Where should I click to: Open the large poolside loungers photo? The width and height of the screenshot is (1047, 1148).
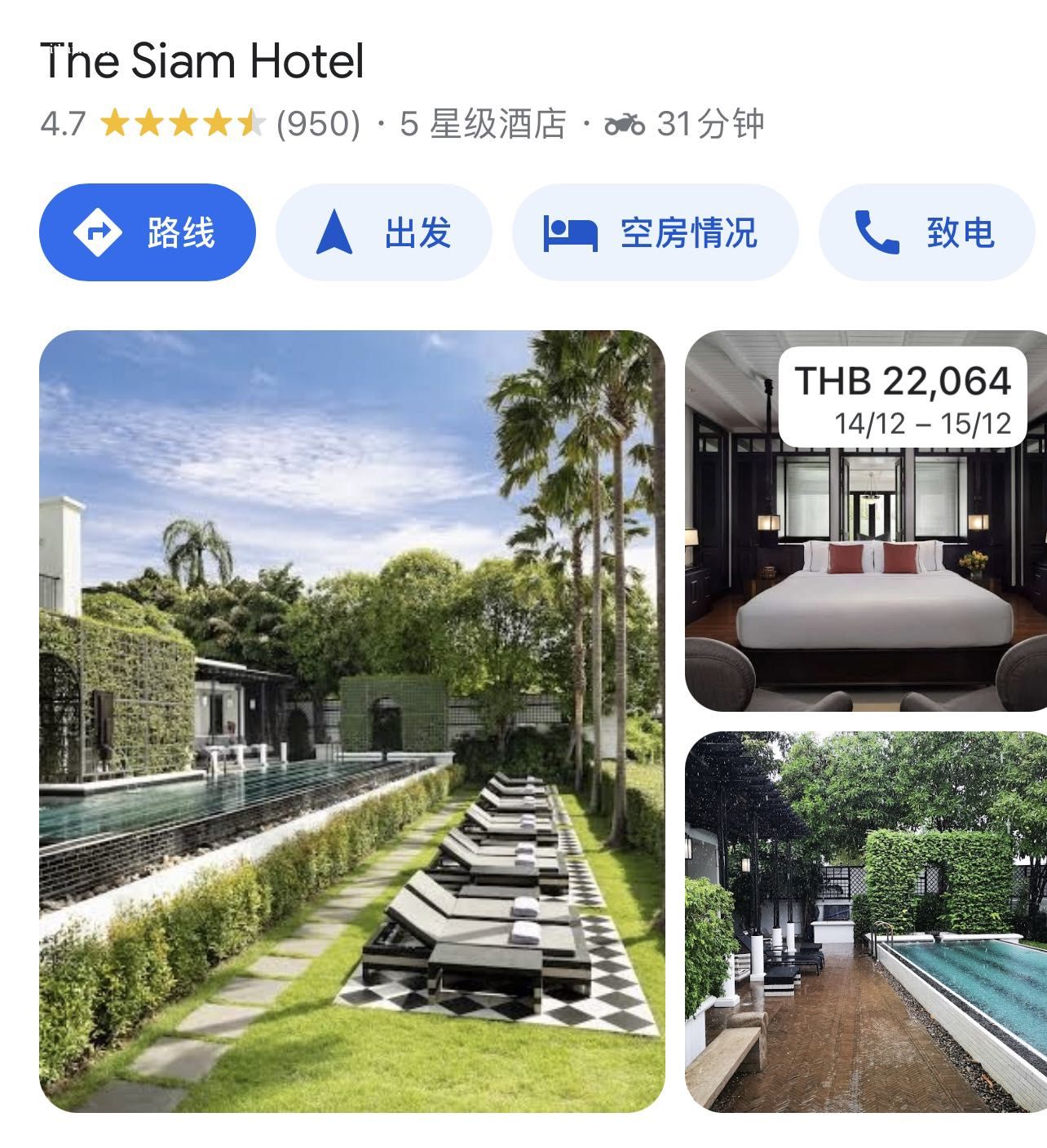(x=351, y=721)
